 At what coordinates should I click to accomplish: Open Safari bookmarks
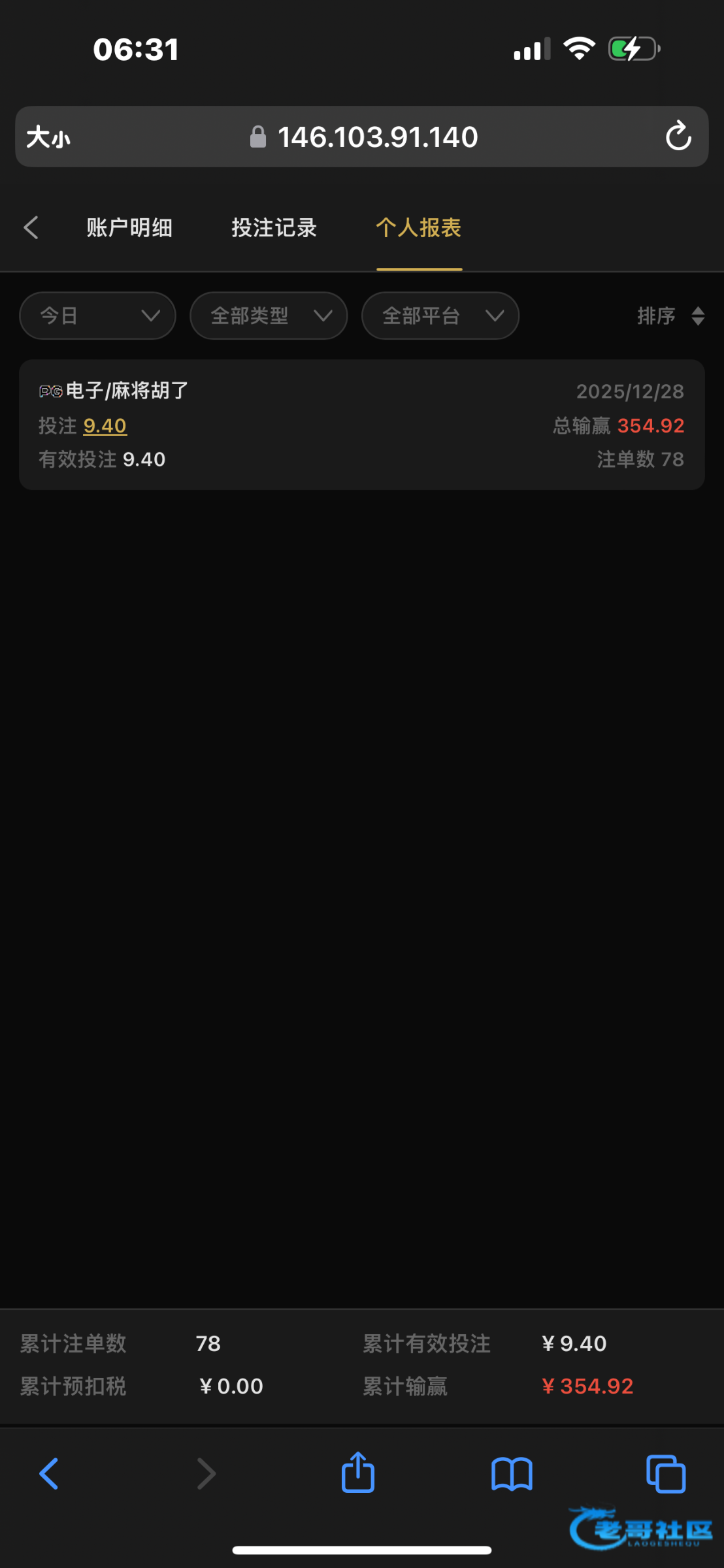point(512,1474)
